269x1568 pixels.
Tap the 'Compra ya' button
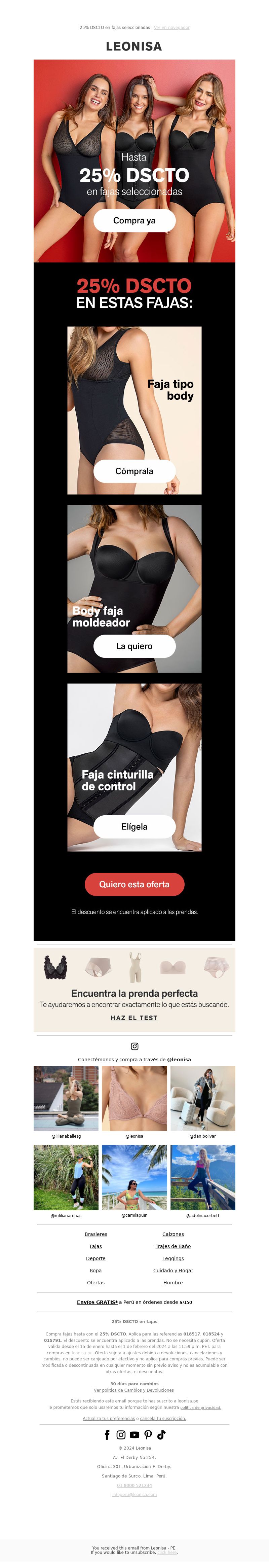pos(134,220)
